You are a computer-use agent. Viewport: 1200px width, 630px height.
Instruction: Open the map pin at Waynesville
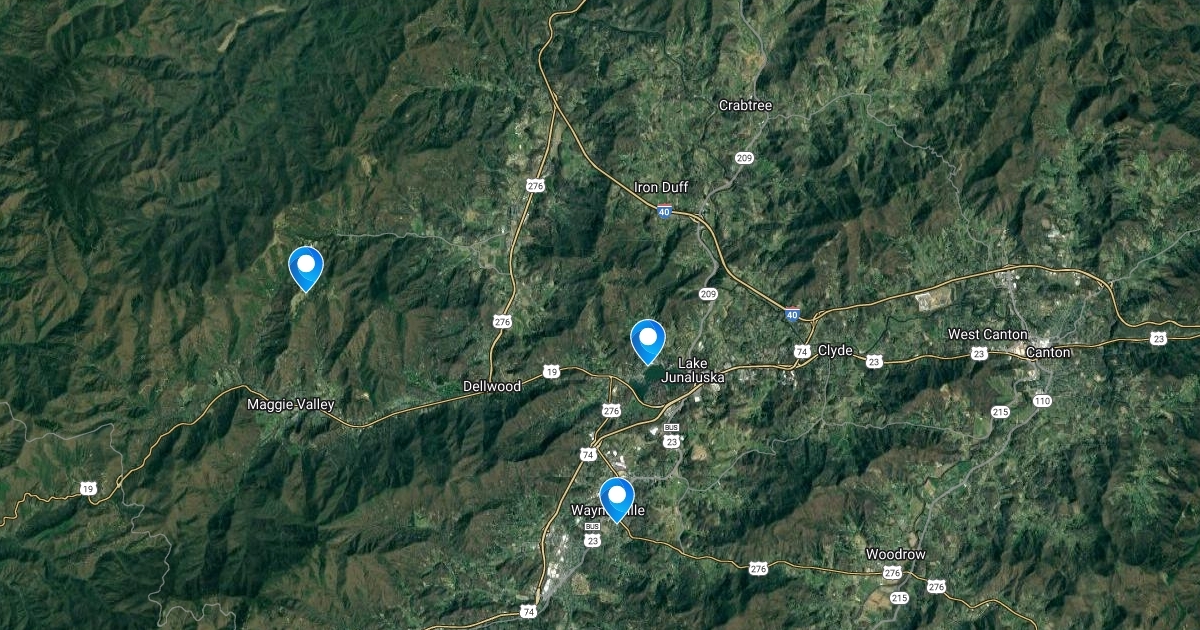click(617, 498)
